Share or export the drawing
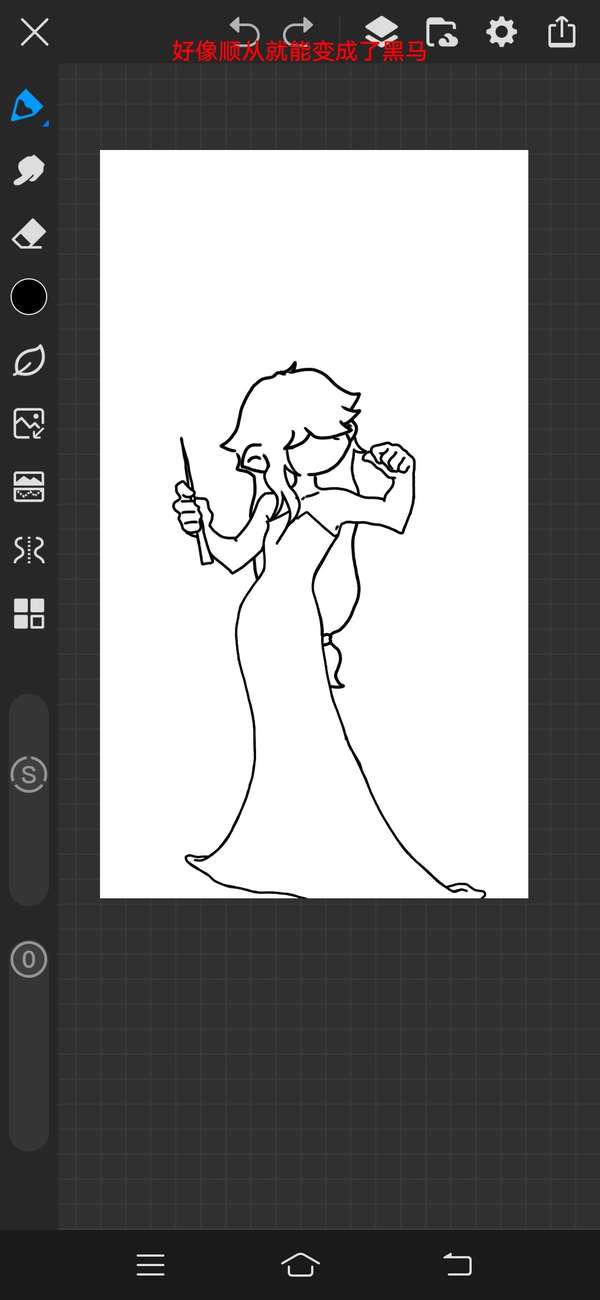The image size is (600, 1300). coord(562,32)
